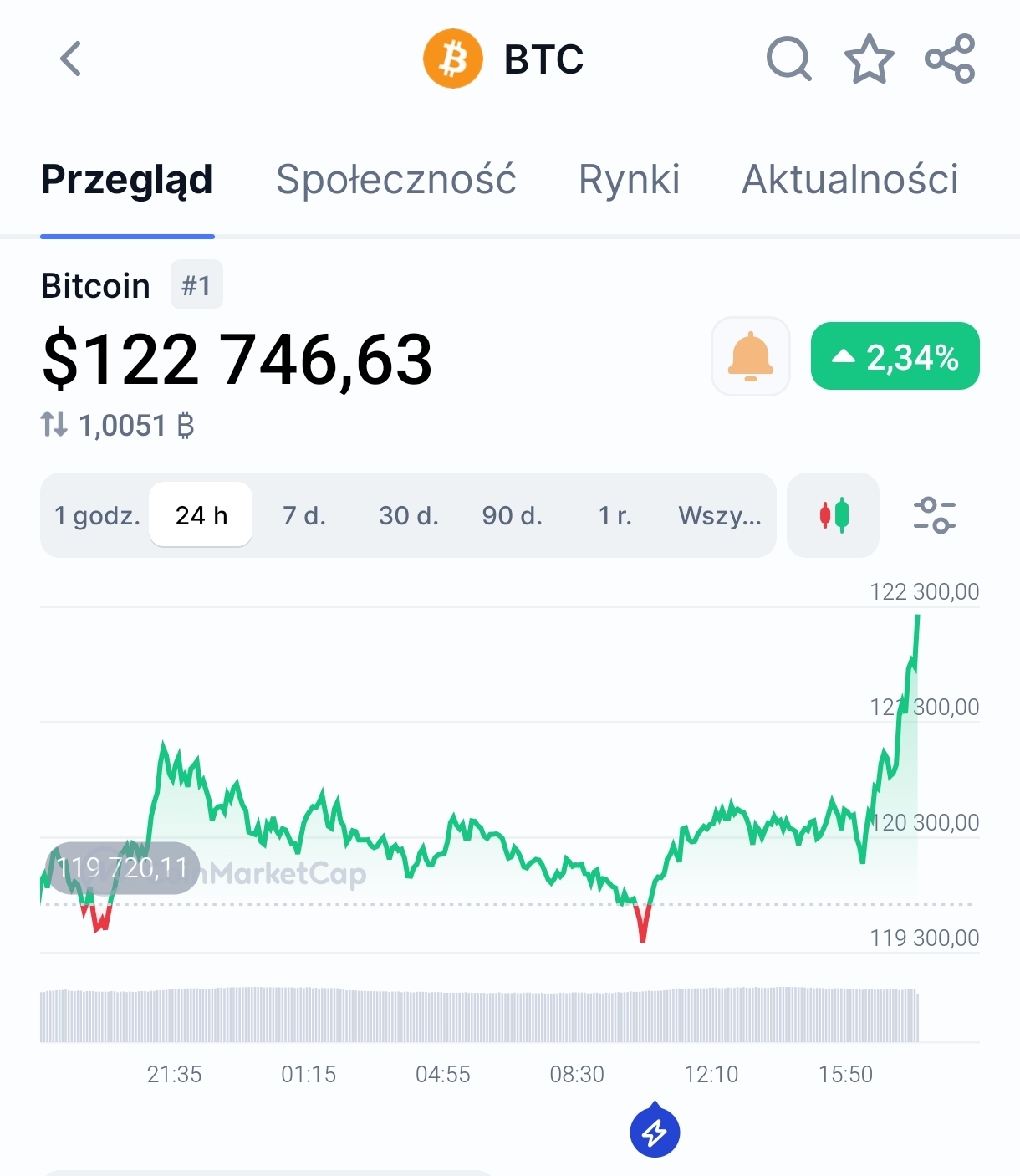The height and width of the screenshot is (1176, 1020).
Task: Open the search icon
Action: (788, 59)
